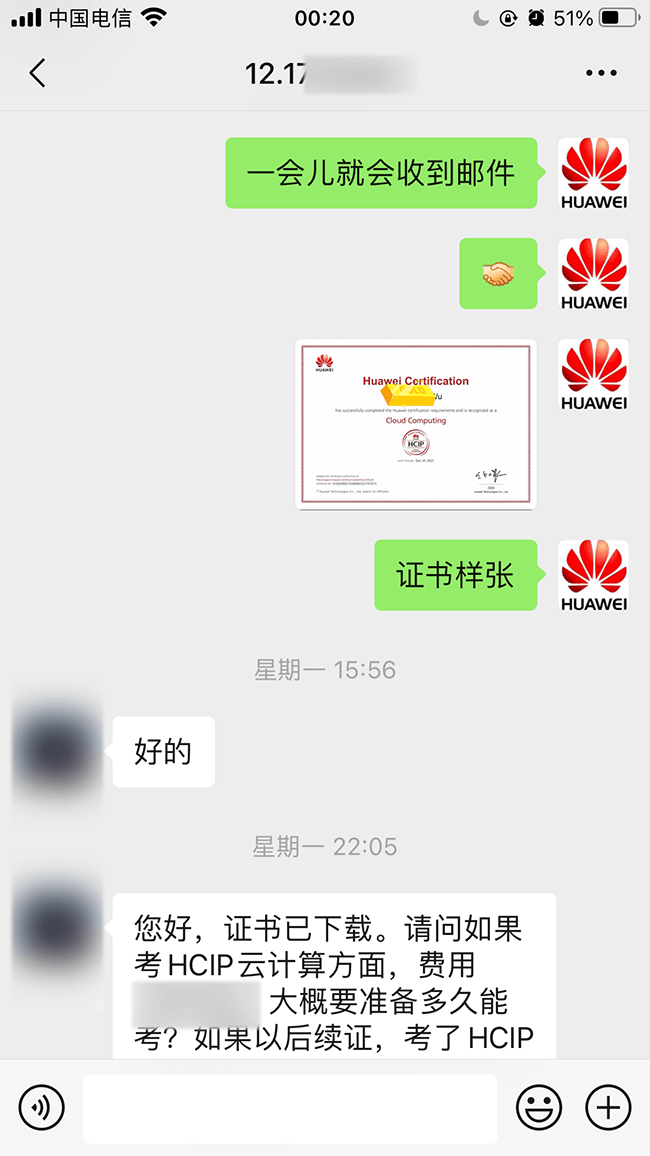Focus the message text field
The width and height of the screenshot is (650, 1156).
tap(290, 1108)
